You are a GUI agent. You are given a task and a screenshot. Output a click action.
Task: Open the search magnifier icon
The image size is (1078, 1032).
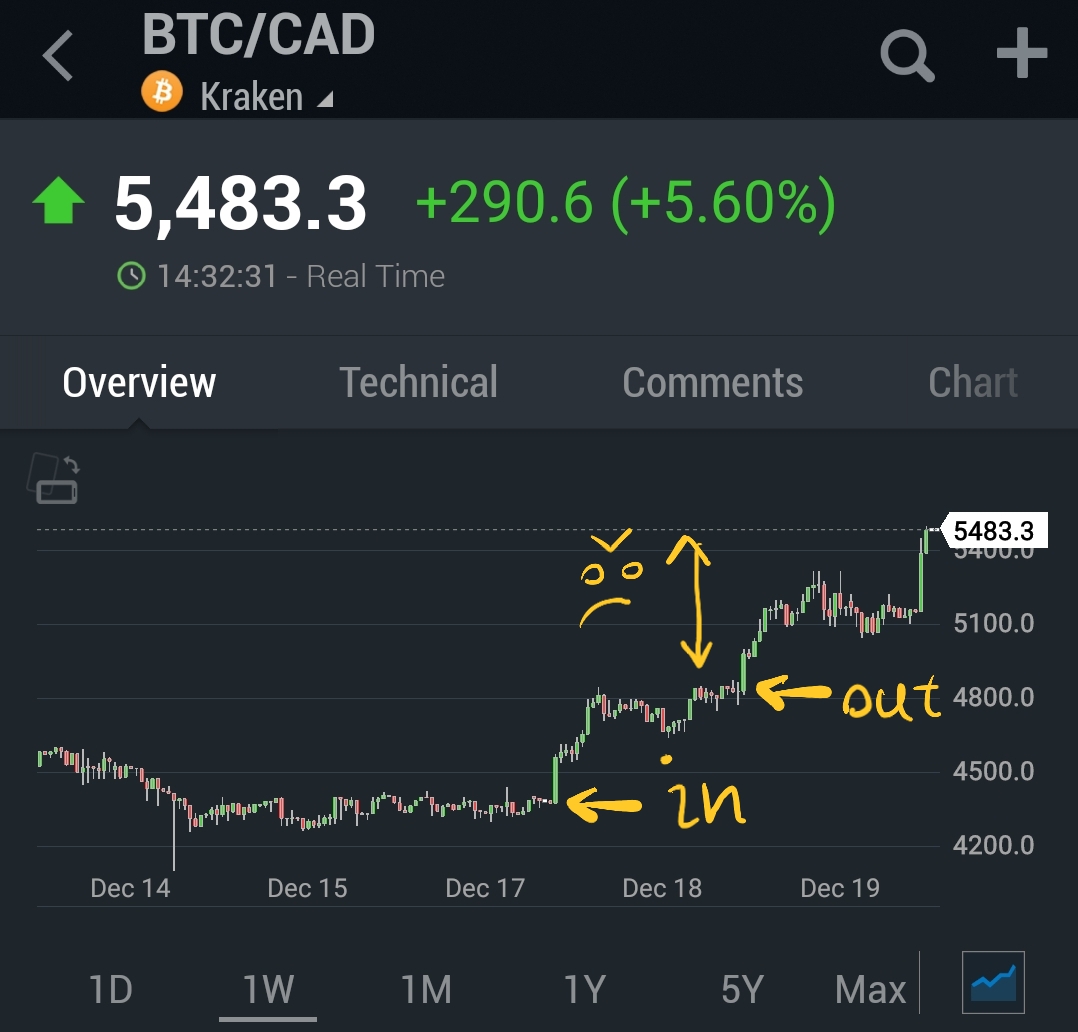(x=906, y=55)
